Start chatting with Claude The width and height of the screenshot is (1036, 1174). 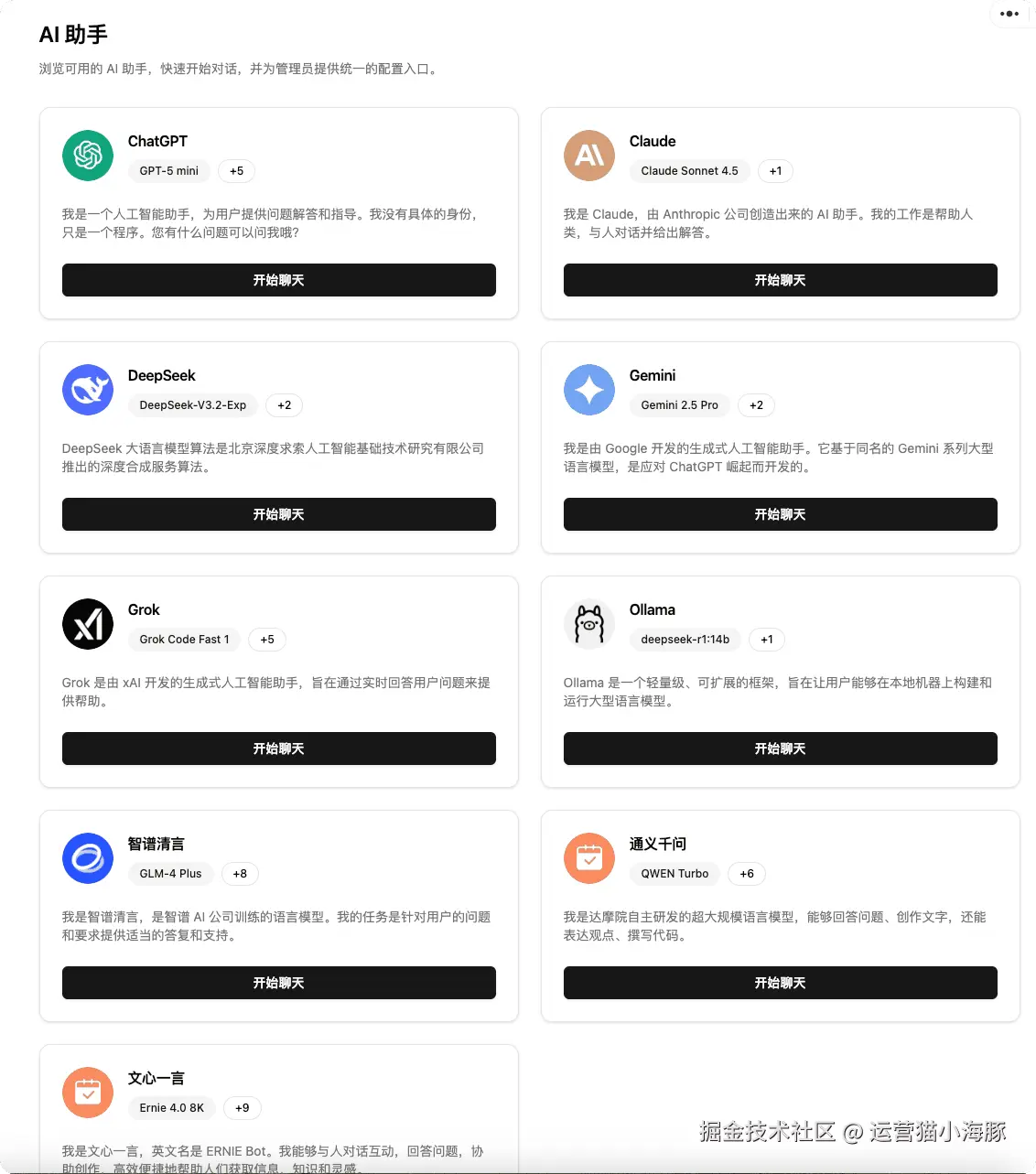(x=780, y=280)
